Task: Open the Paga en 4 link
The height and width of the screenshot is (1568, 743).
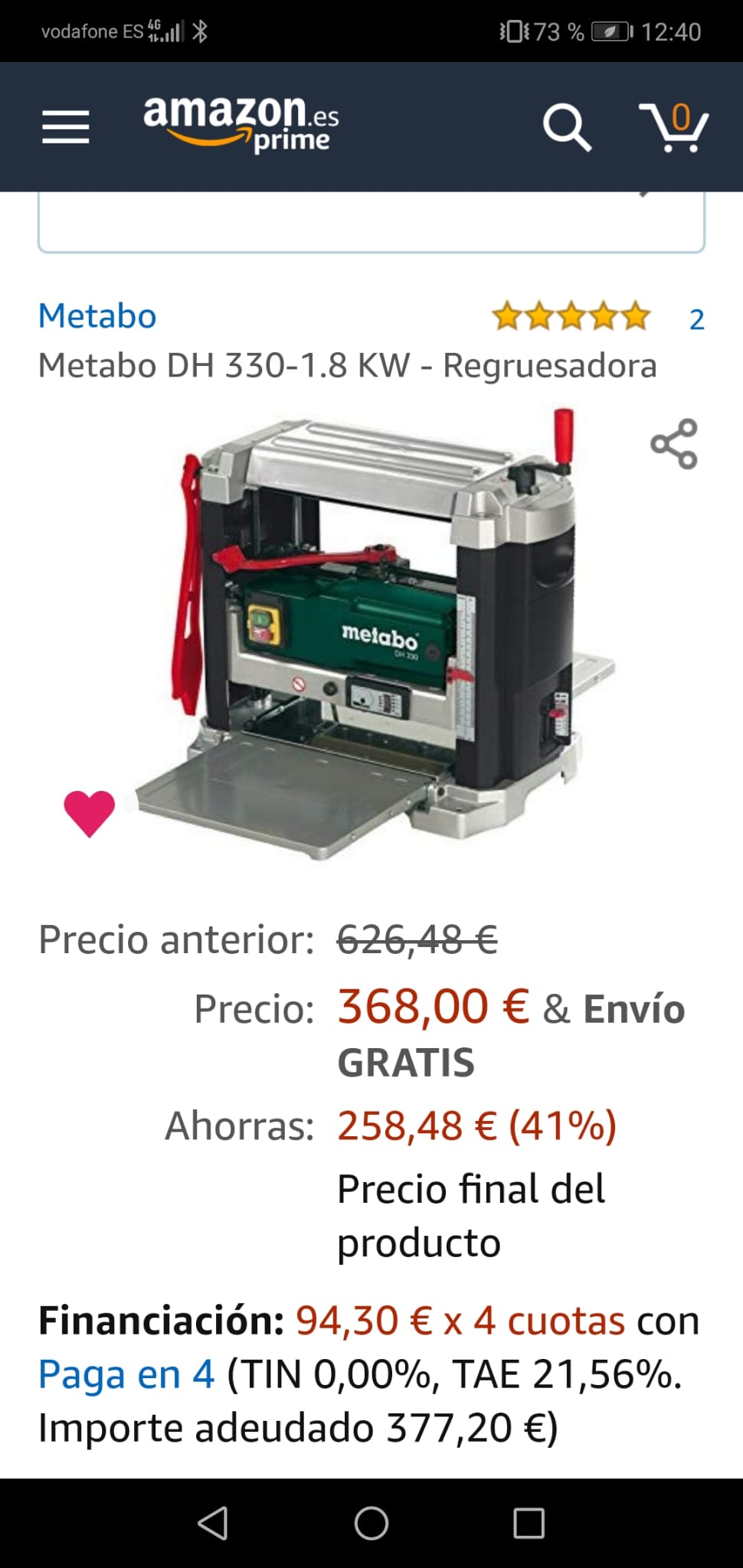Action: pos(126,1374)
